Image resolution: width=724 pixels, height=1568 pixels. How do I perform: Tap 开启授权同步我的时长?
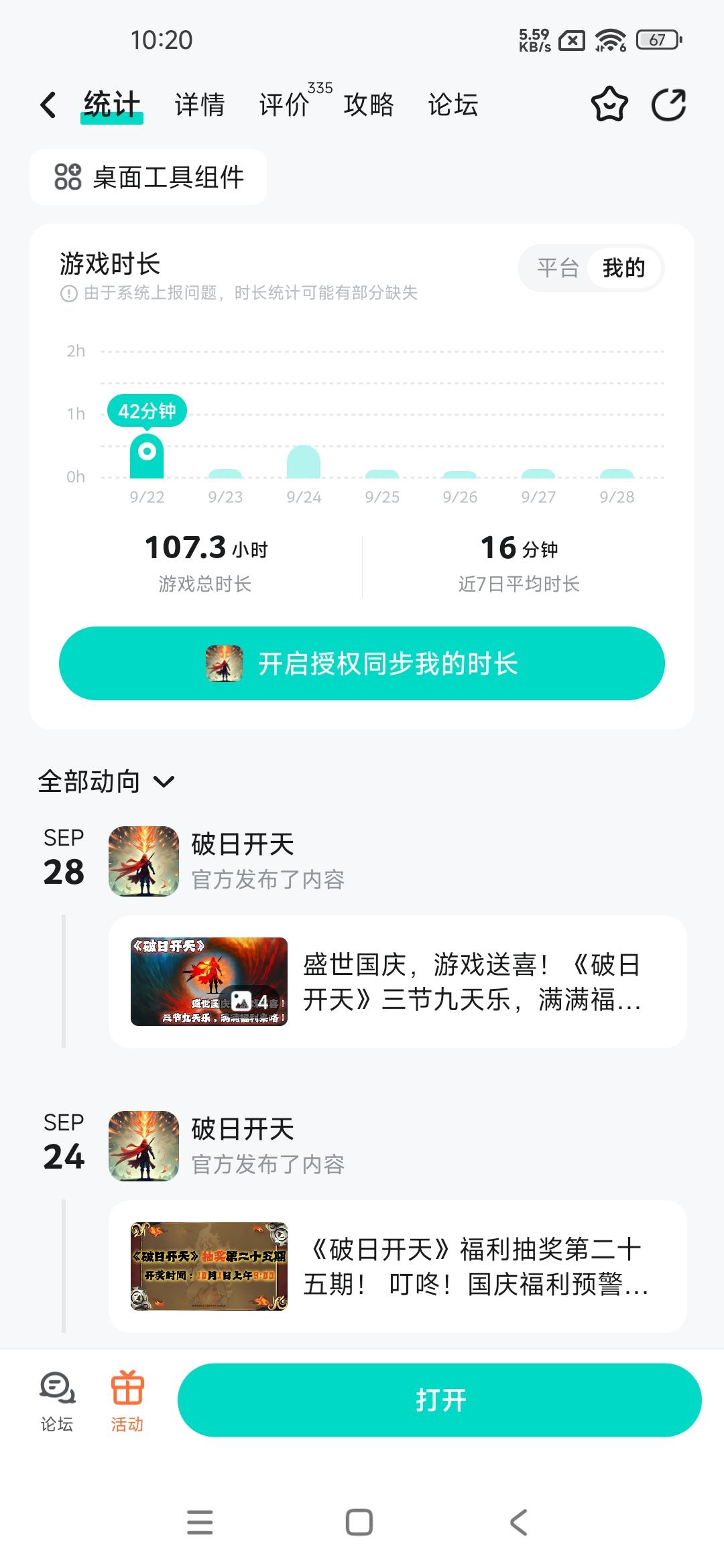362,663
